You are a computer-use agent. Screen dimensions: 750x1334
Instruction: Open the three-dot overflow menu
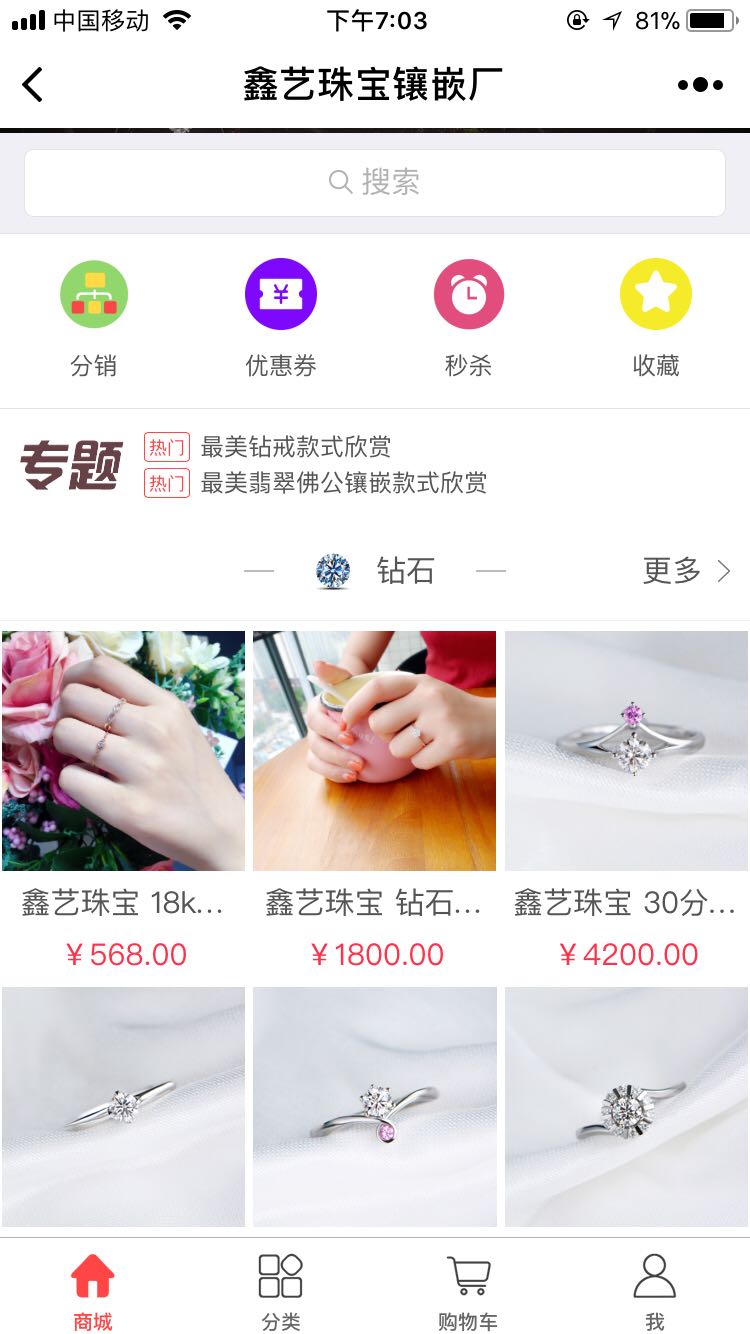click(x=700, y=85)
